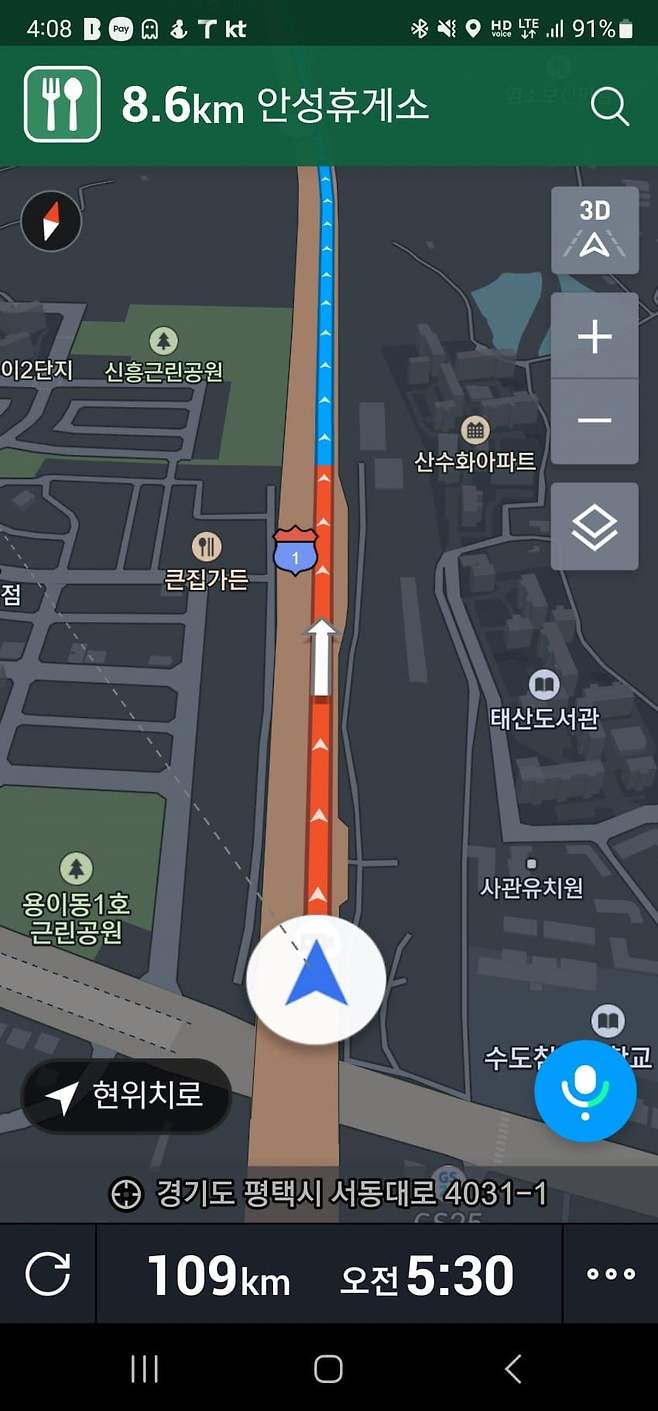Zoom in with the plus button
The height and width of the screenshot is (1411, 658).
pyautogui.click(x=594, y=337)
